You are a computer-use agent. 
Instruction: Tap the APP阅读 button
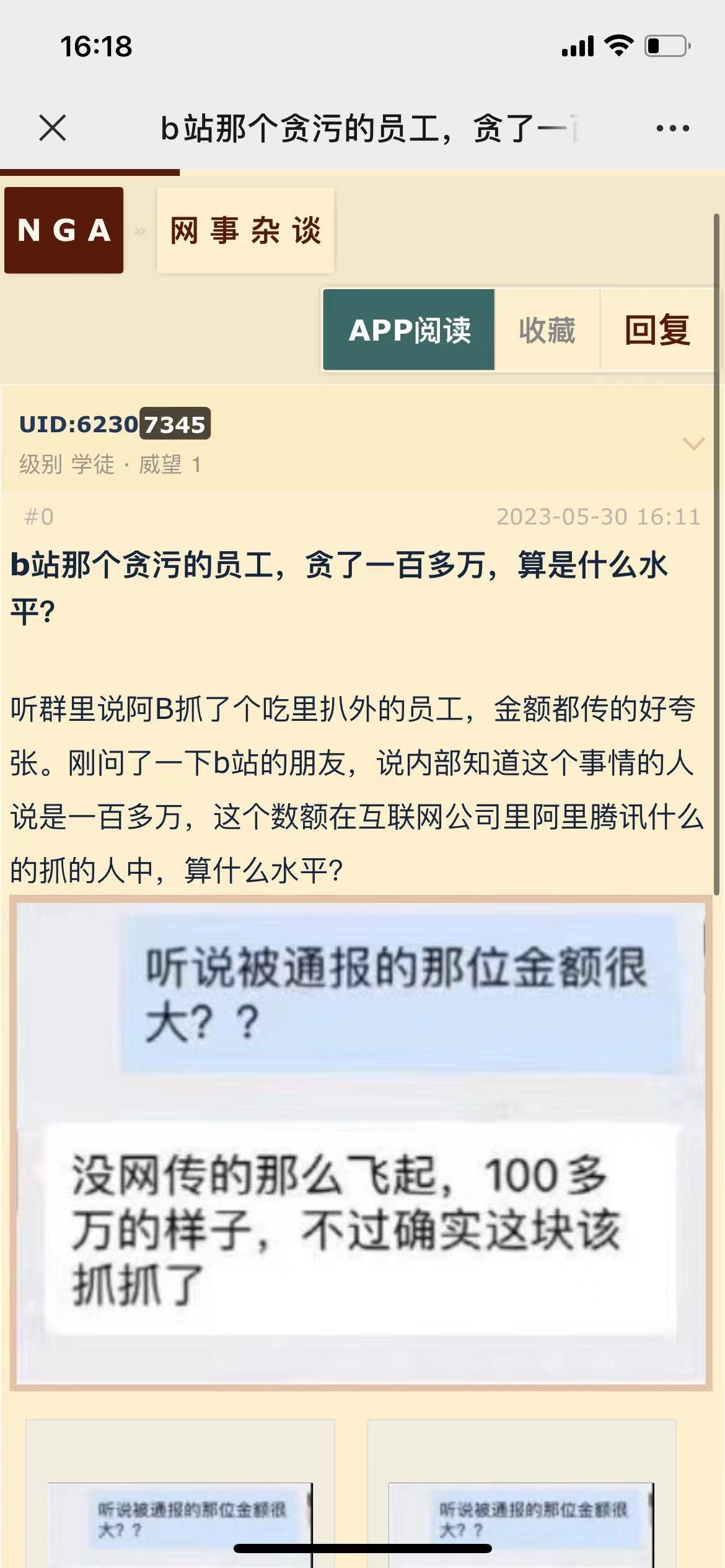[x=409, y=329]
